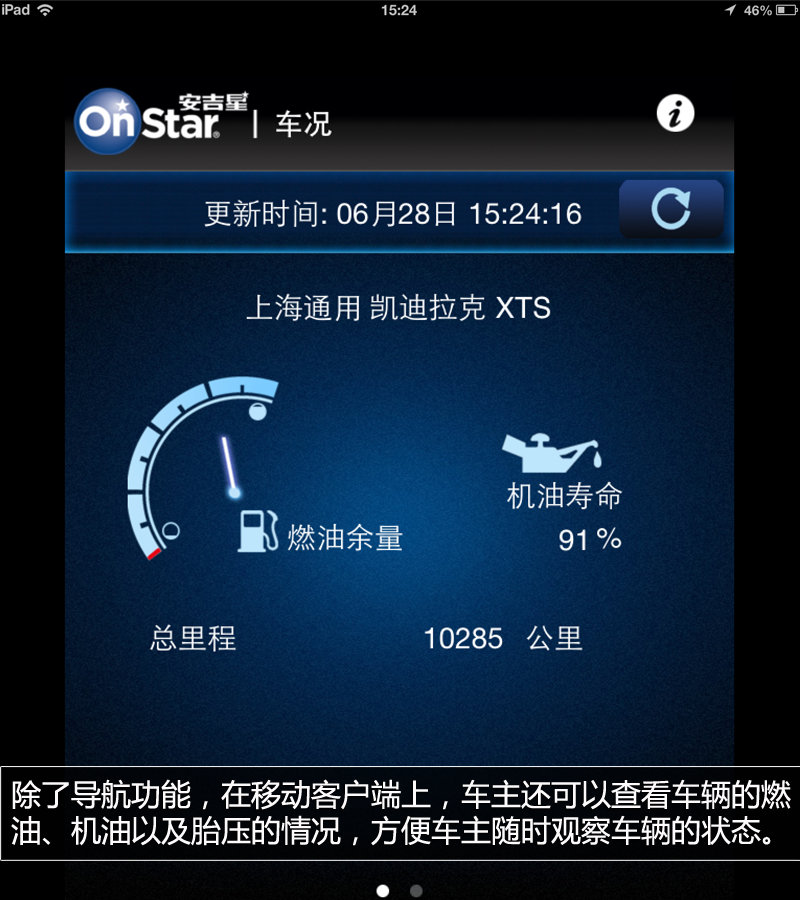Go to the second page dot
Screen dimensions: 800x900
click(416, 890)
